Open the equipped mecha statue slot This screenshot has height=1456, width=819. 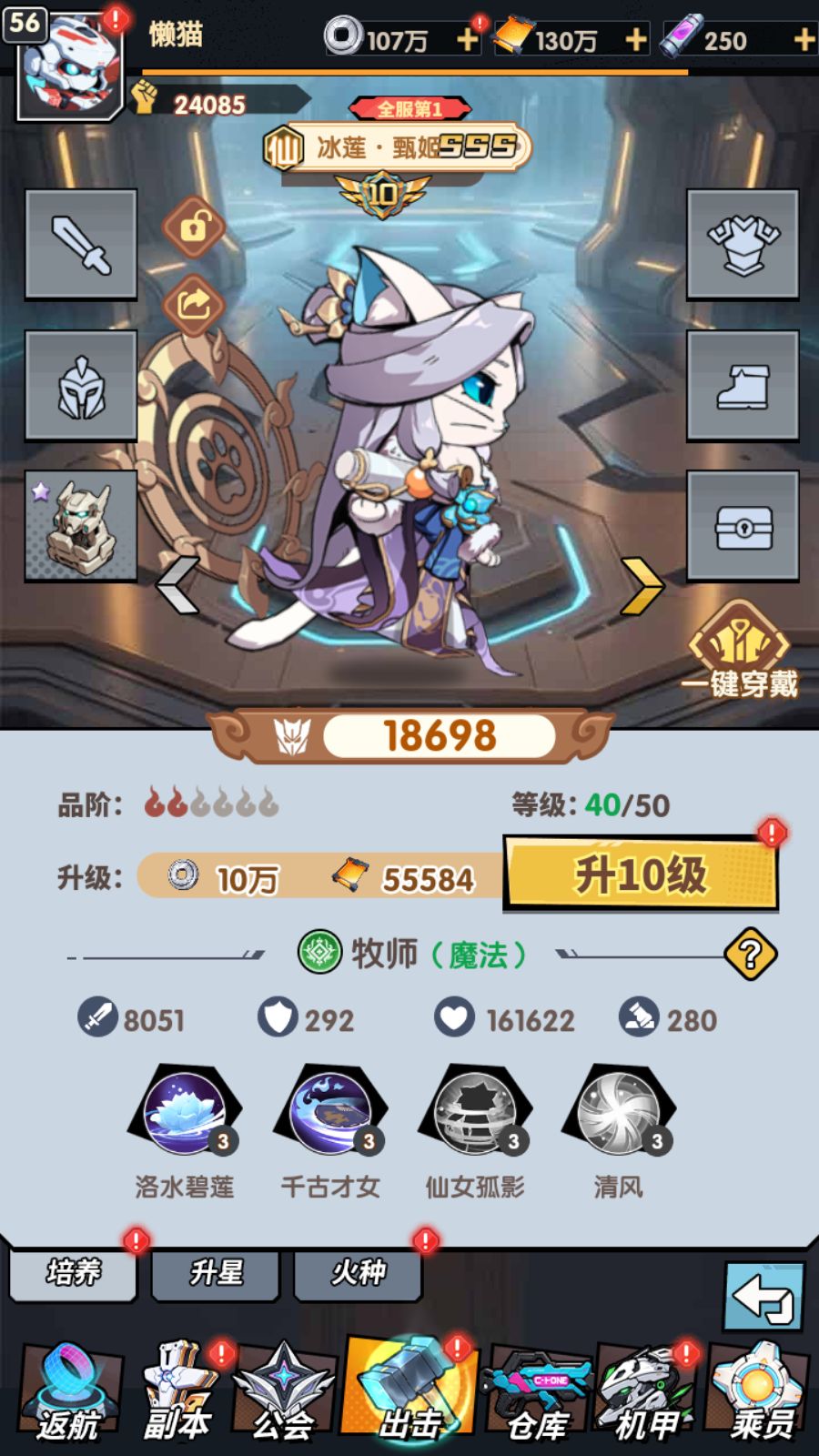[81, 526]
